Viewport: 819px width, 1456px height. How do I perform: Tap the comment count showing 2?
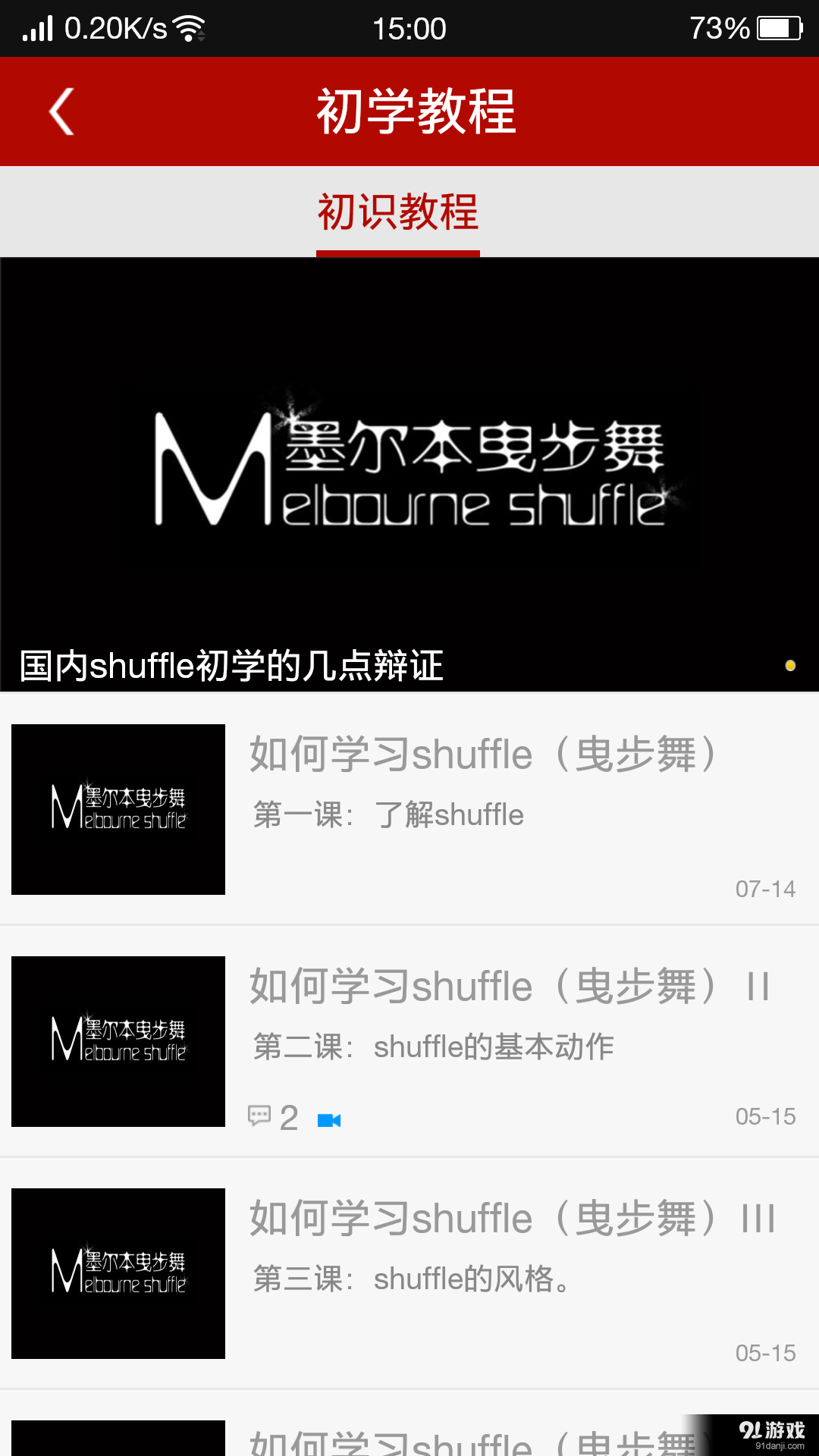coord(288,1116)
